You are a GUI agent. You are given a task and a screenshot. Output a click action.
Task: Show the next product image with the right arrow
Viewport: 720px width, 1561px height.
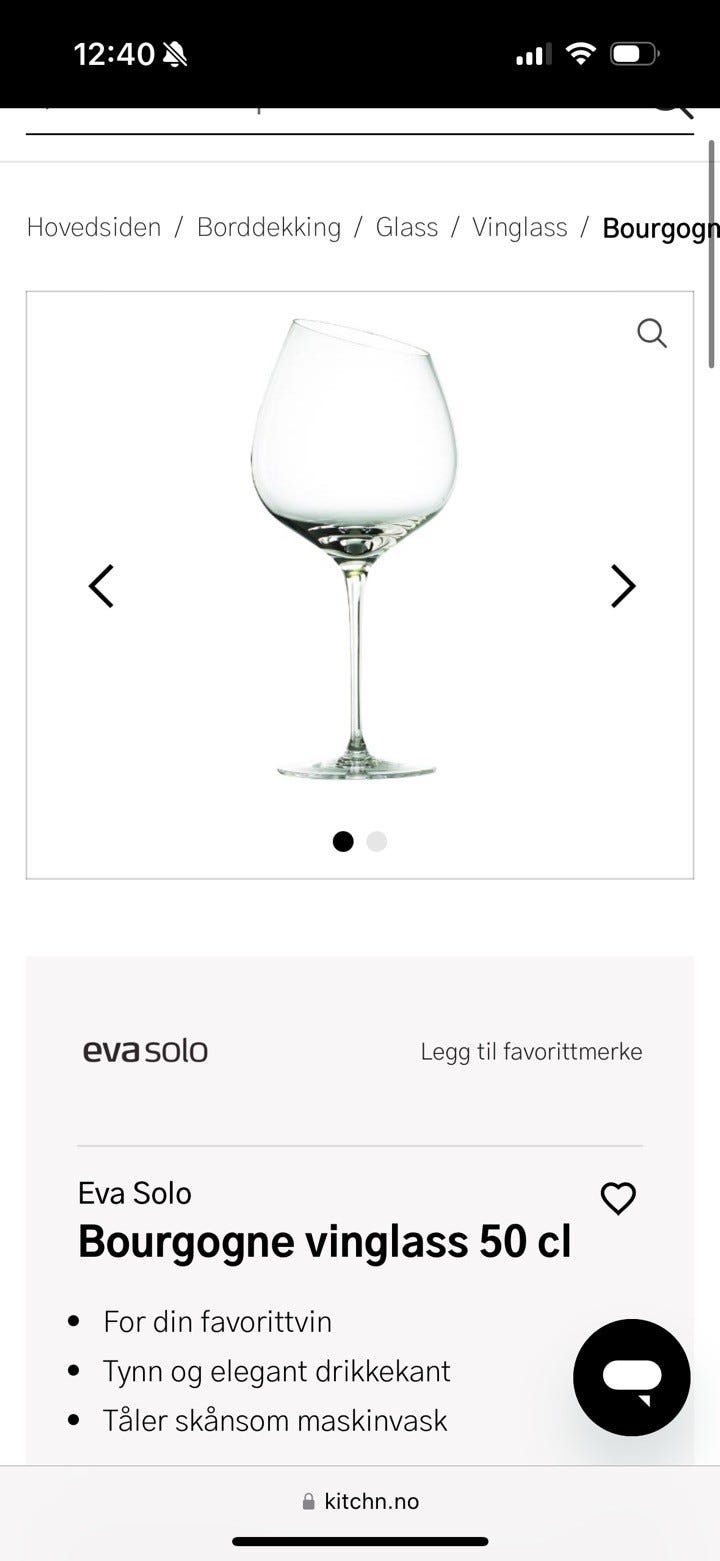[x=622, y=586]
